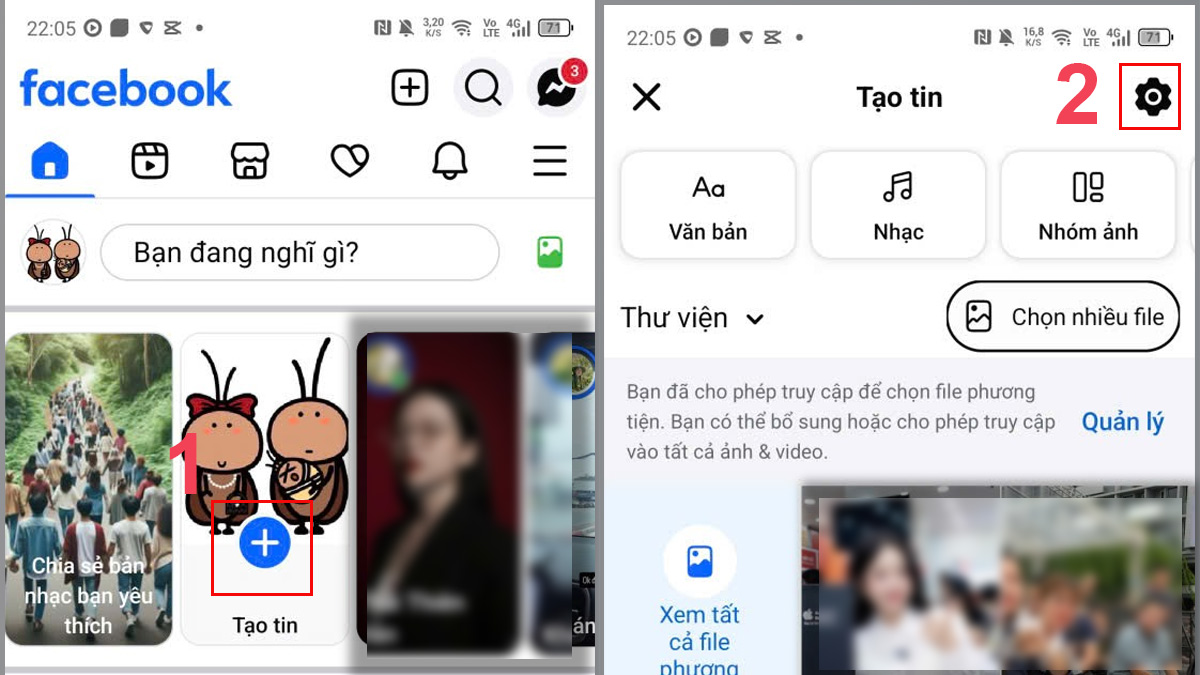Viewport: 1200px width, 675px height.
Task: Add a photo via green image icon
Action: (x=549, y=252)
